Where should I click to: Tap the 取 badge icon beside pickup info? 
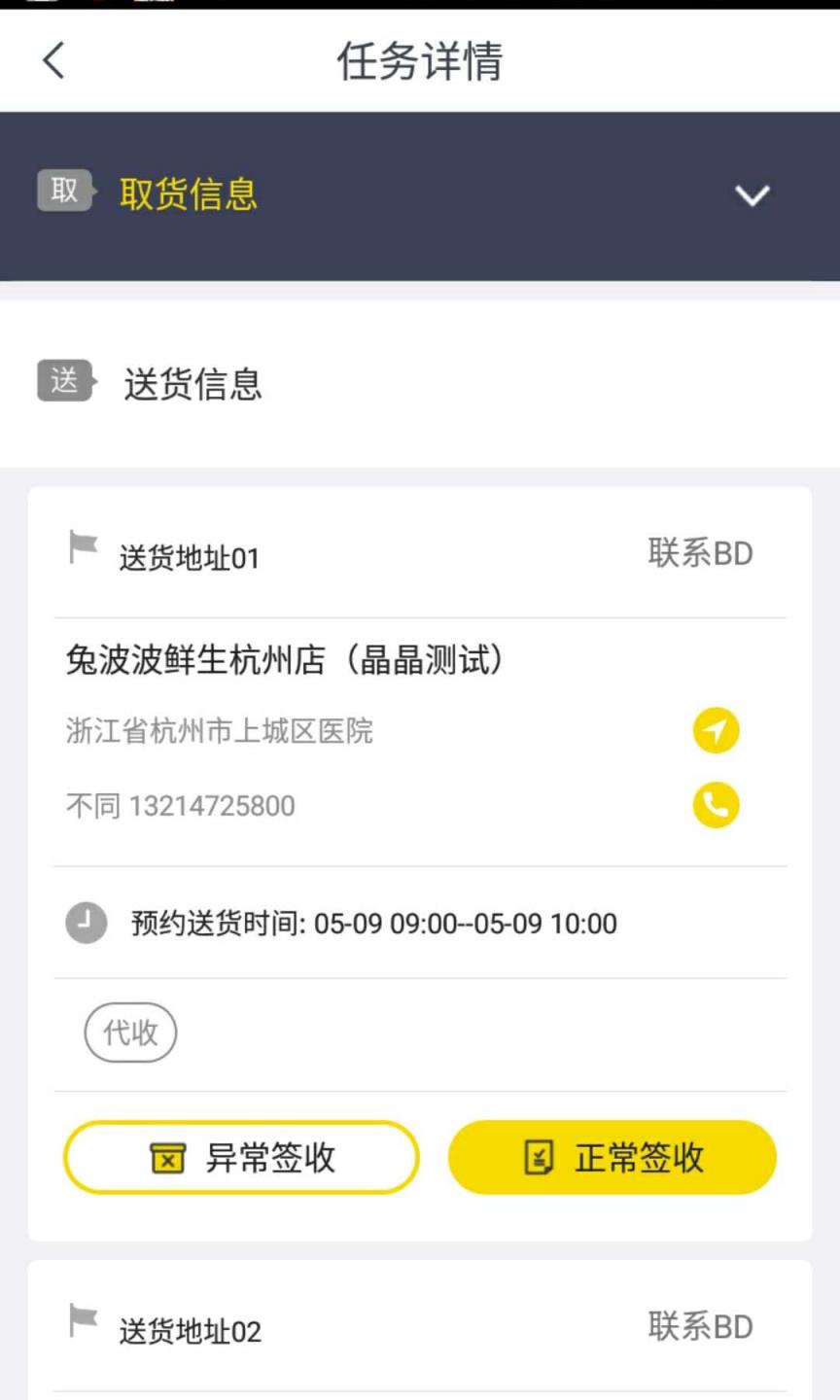[63, 191]
